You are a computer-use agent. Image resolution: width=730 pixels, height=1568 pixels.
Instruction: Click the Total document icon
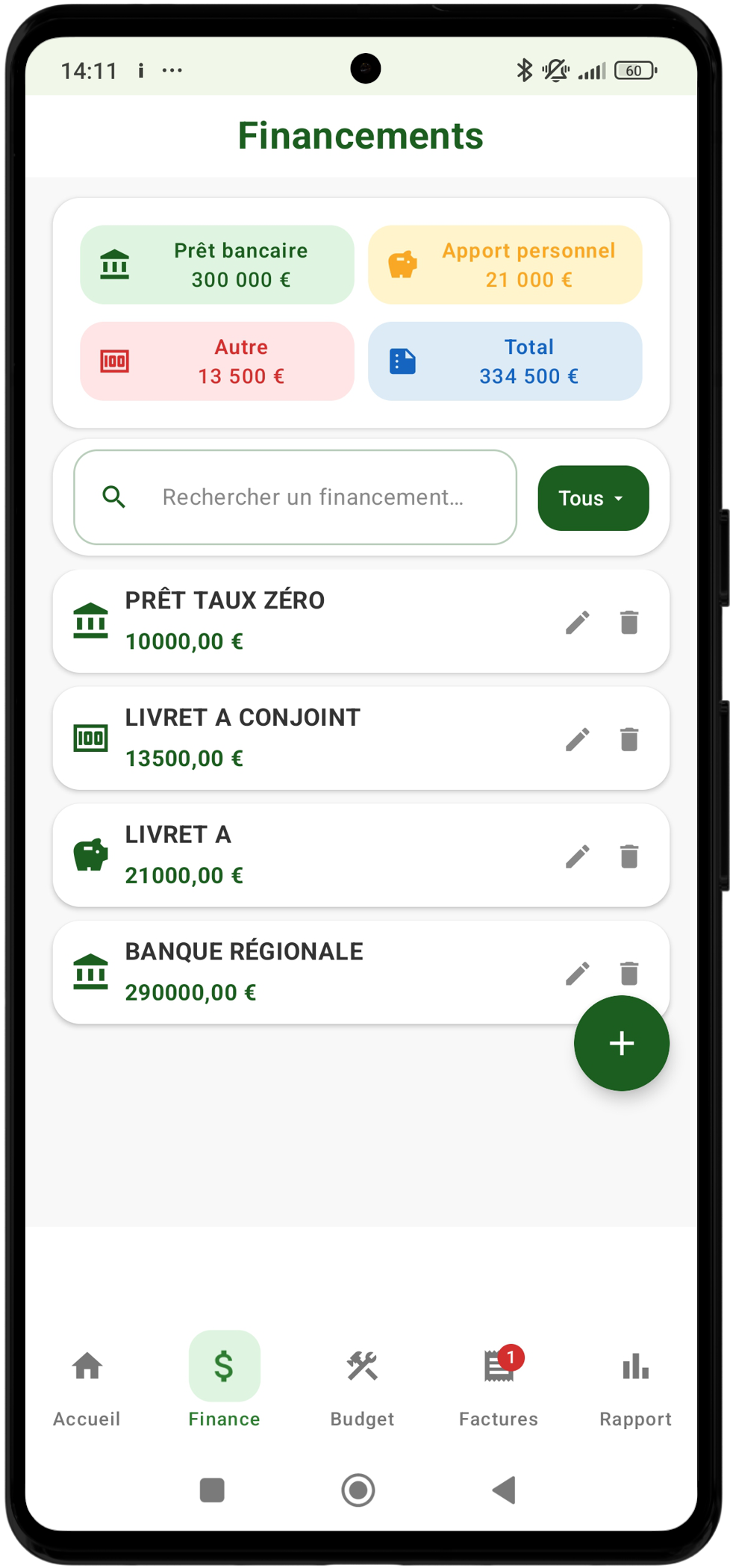coord(402,361)
